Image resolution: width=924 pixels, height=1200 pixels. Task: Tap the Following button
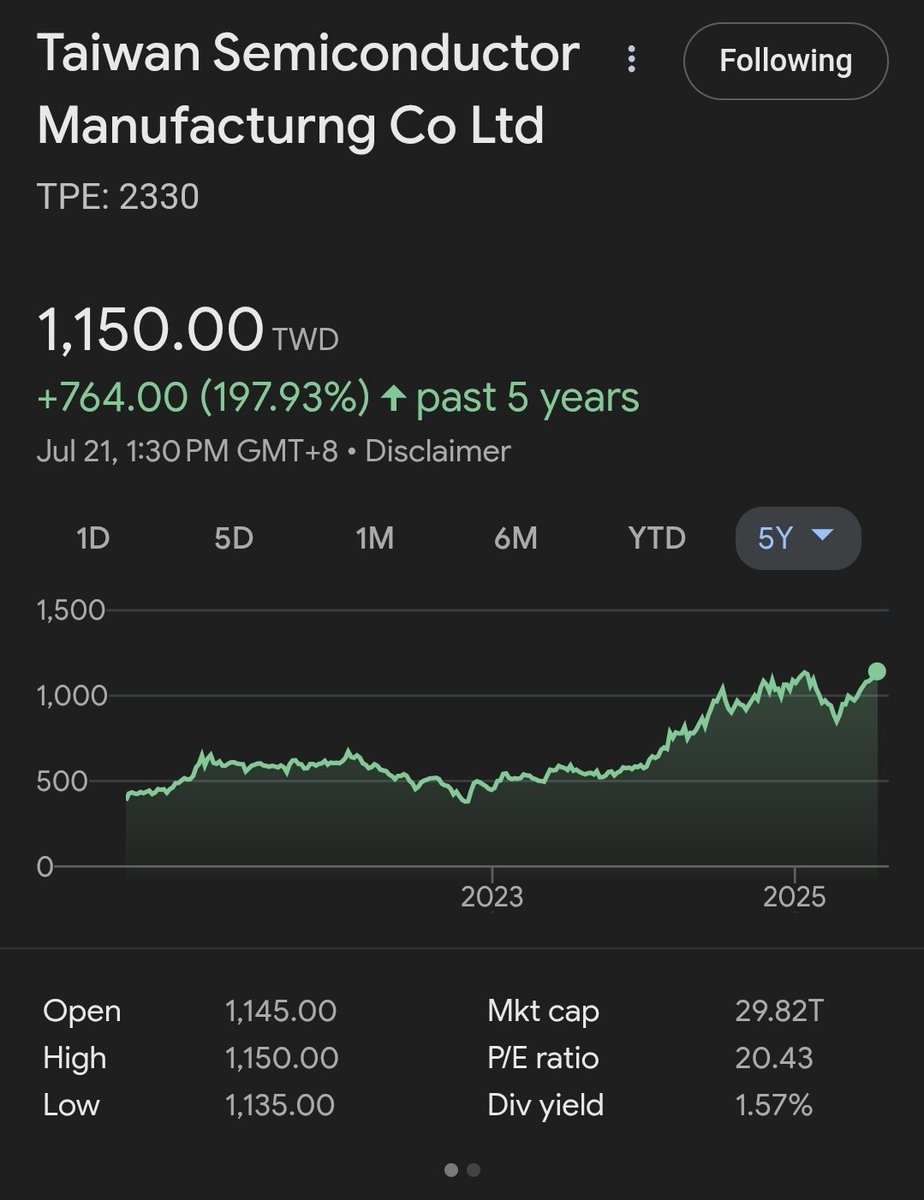point(785,61)
